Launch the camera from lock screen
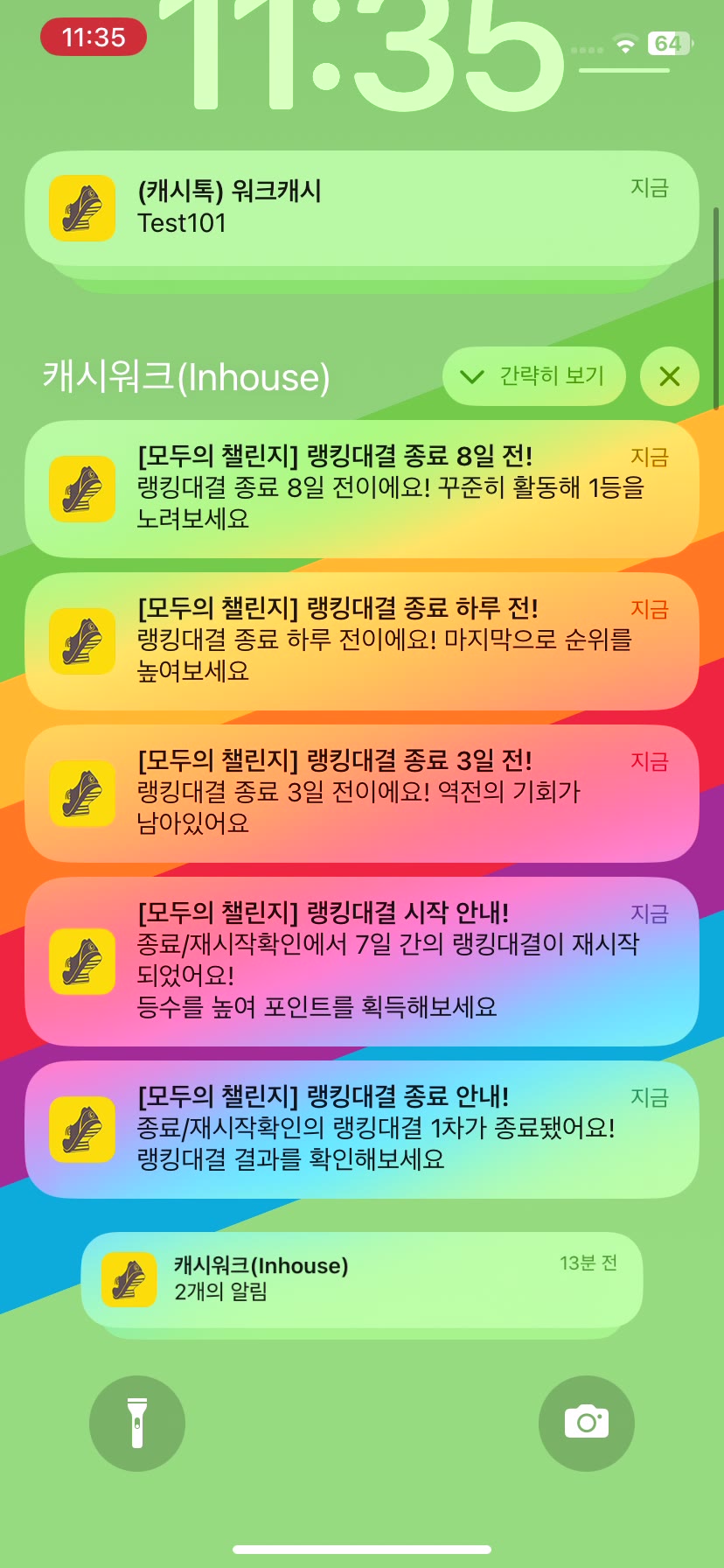Viewport: 724px width, 1568px height. [586, 1424]
